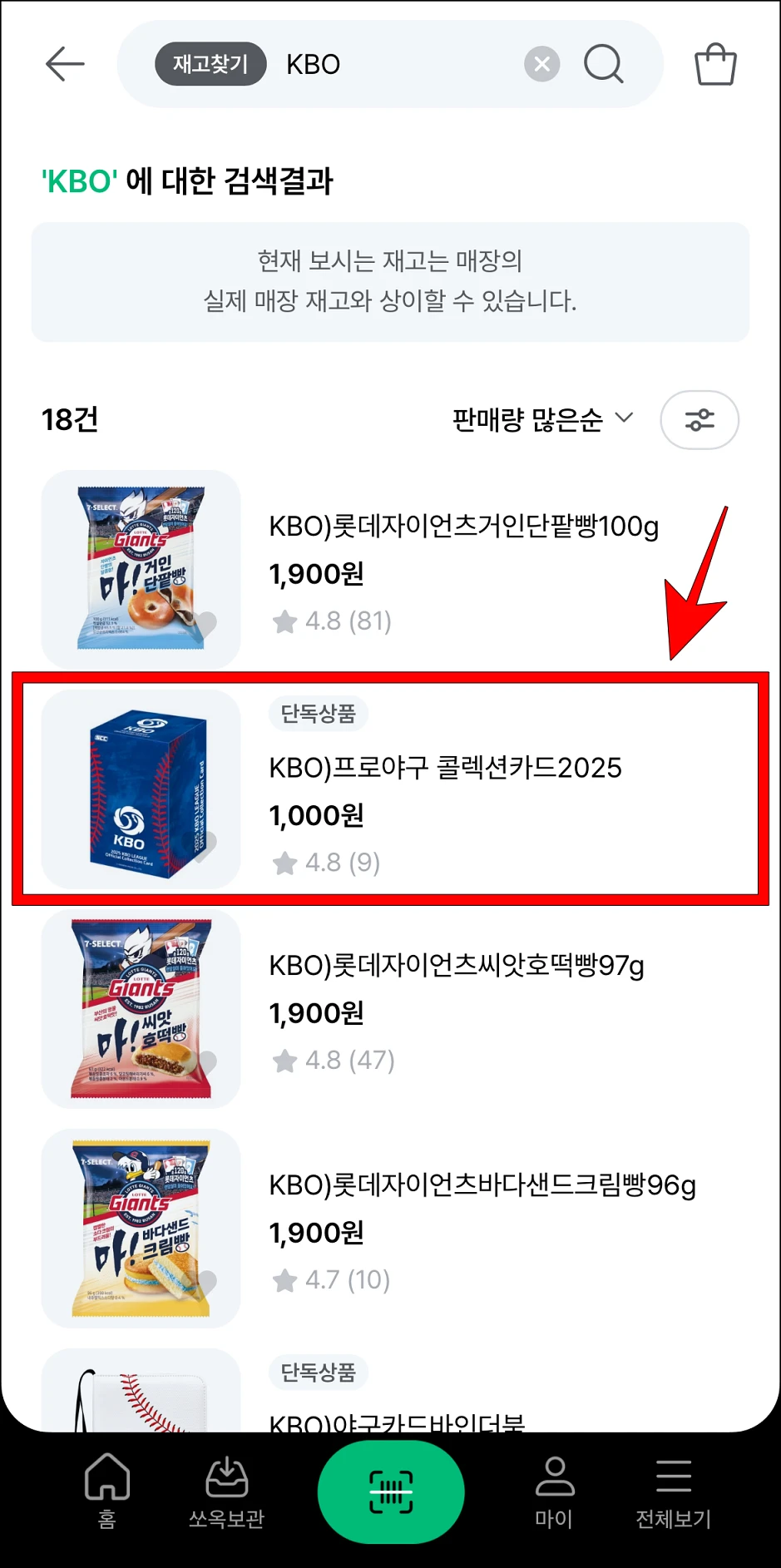
Task: Tap the magnifier to search again
Action: pyautogui.click(x=604, y=64)
